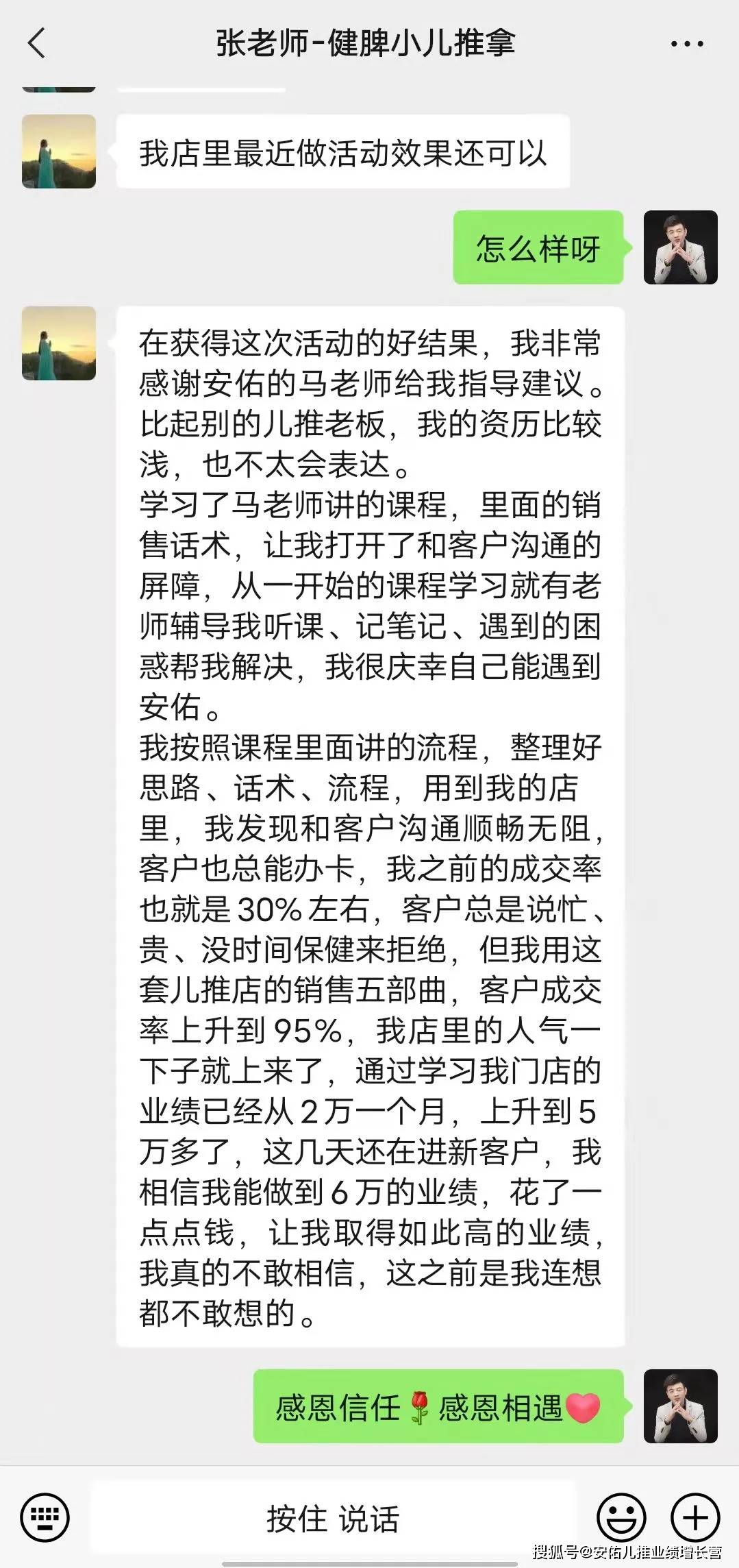Viewport: 739px width, 1568px height.
Task: Open contact avatar beside 我店里最近做活动效果还可以
Action: (59, 151)
